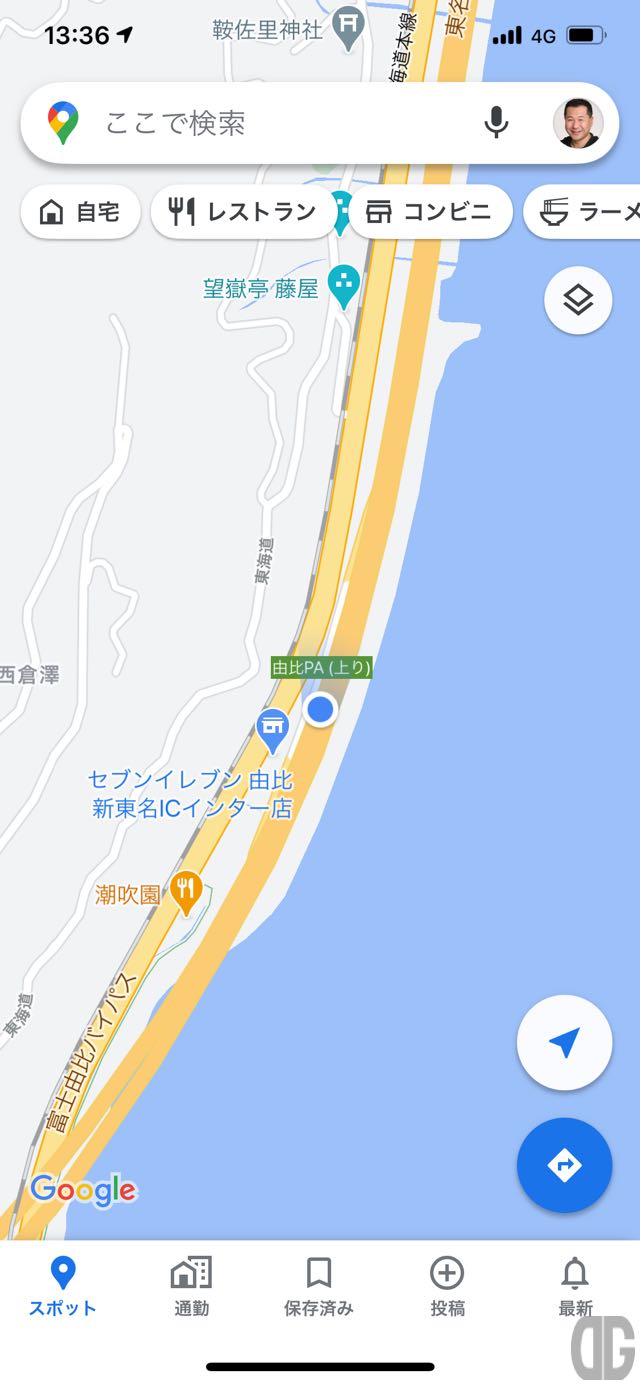The width and height of the screenshot is (640, 1385).
Task: Start voice search with the microphone
Action: [496, 123]
